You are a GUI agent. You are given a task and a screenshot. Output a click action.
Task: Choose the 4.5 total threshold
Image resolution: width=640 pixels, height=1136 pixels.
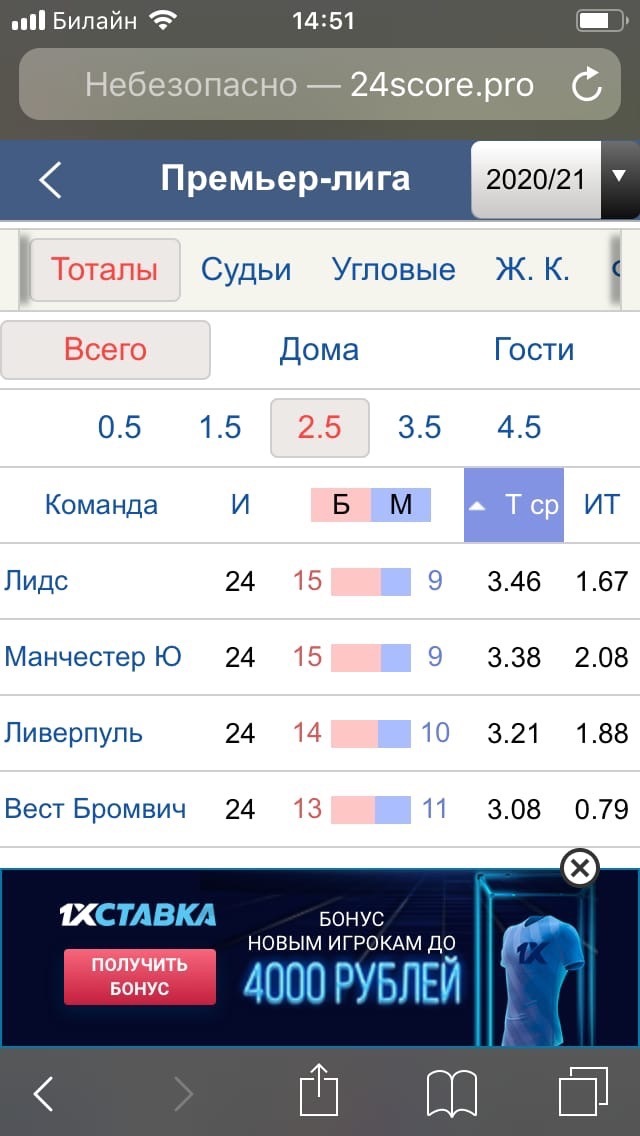point(519,428)
